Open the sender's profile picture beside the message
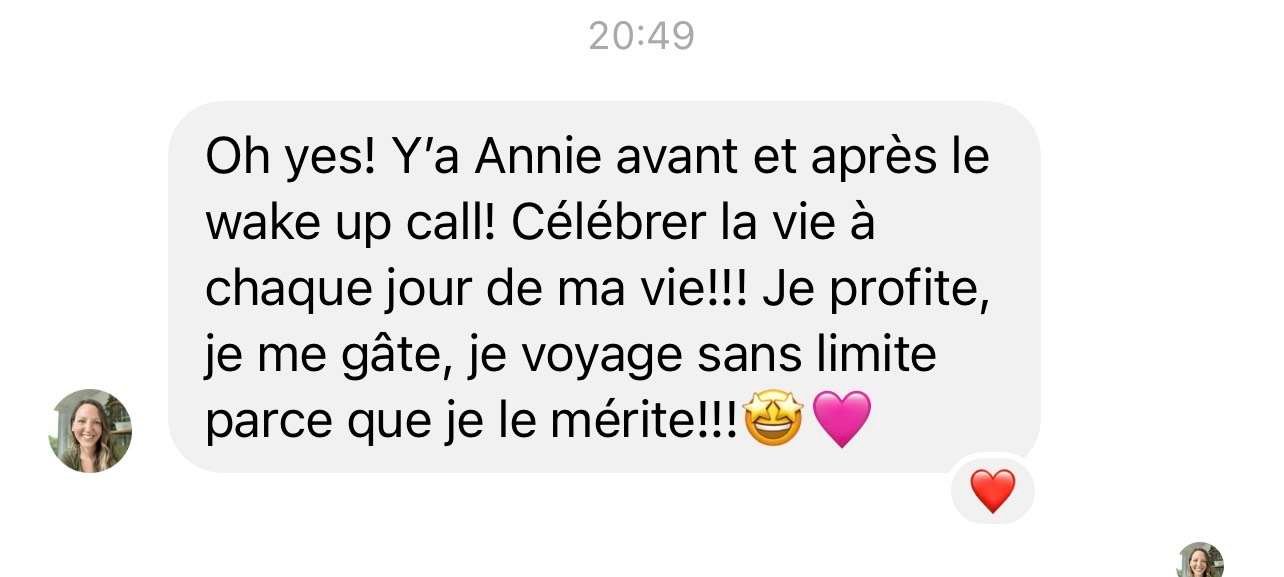Viewport: 1284px width, 577px height. point(91,431)
